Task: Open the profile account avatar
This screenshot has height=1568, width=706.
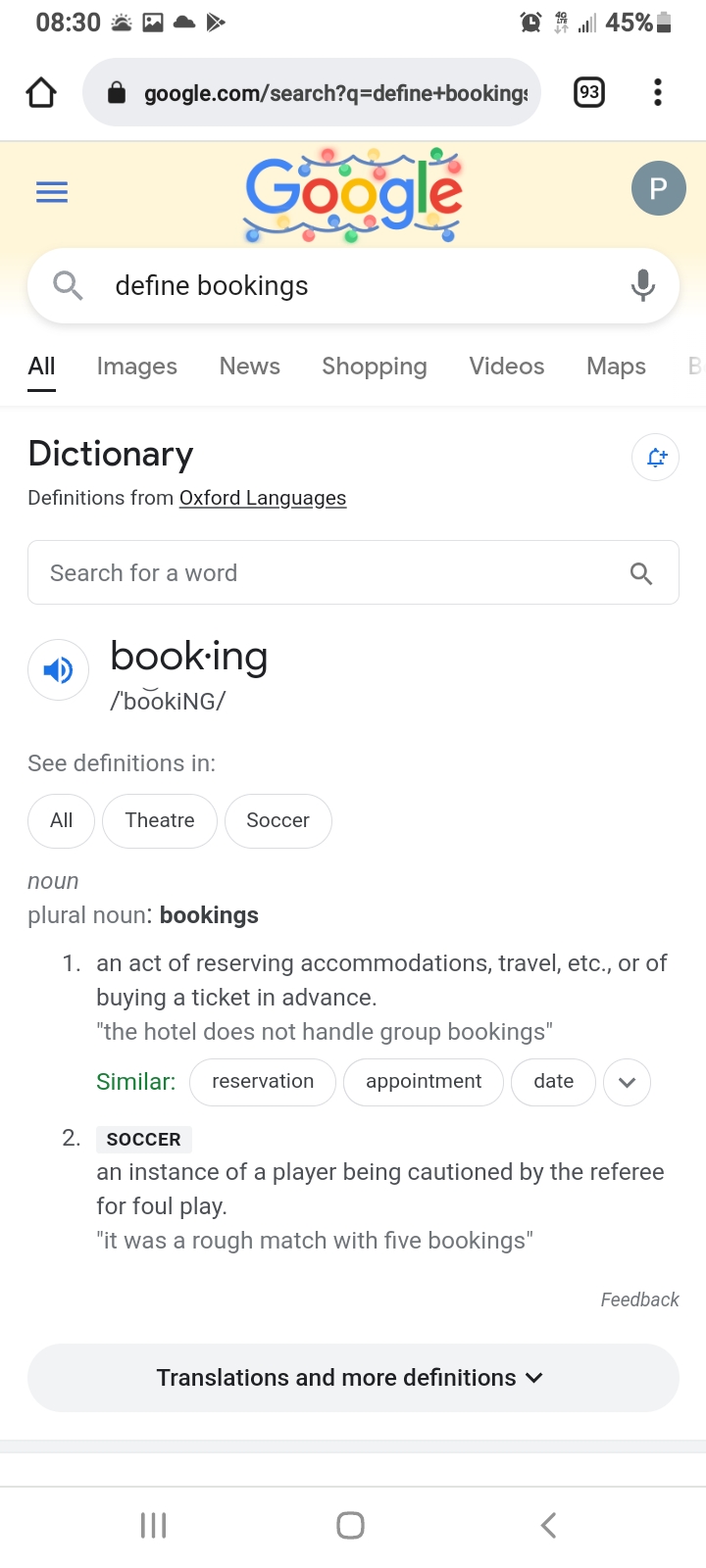Action: click(658, 188)
